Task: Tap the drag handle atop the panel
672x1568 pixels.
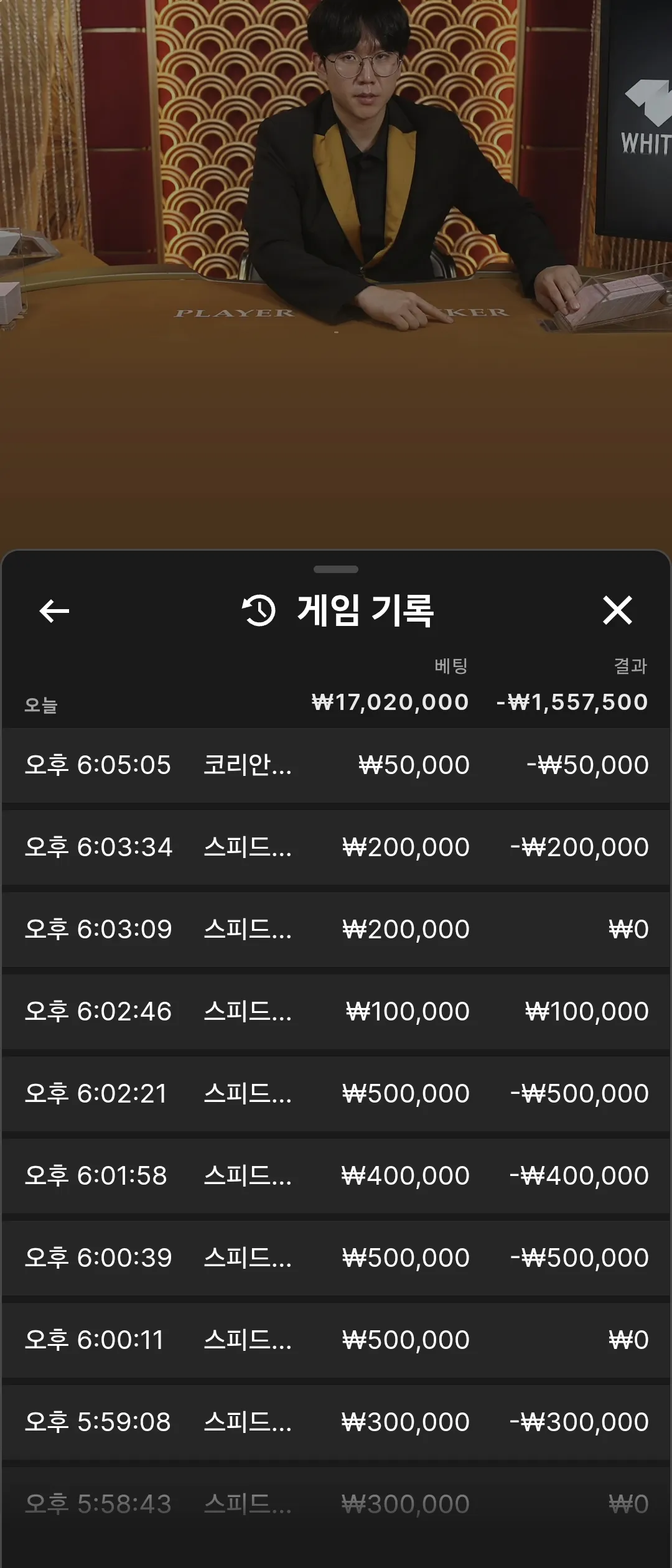Action: (x=336, y=569)
